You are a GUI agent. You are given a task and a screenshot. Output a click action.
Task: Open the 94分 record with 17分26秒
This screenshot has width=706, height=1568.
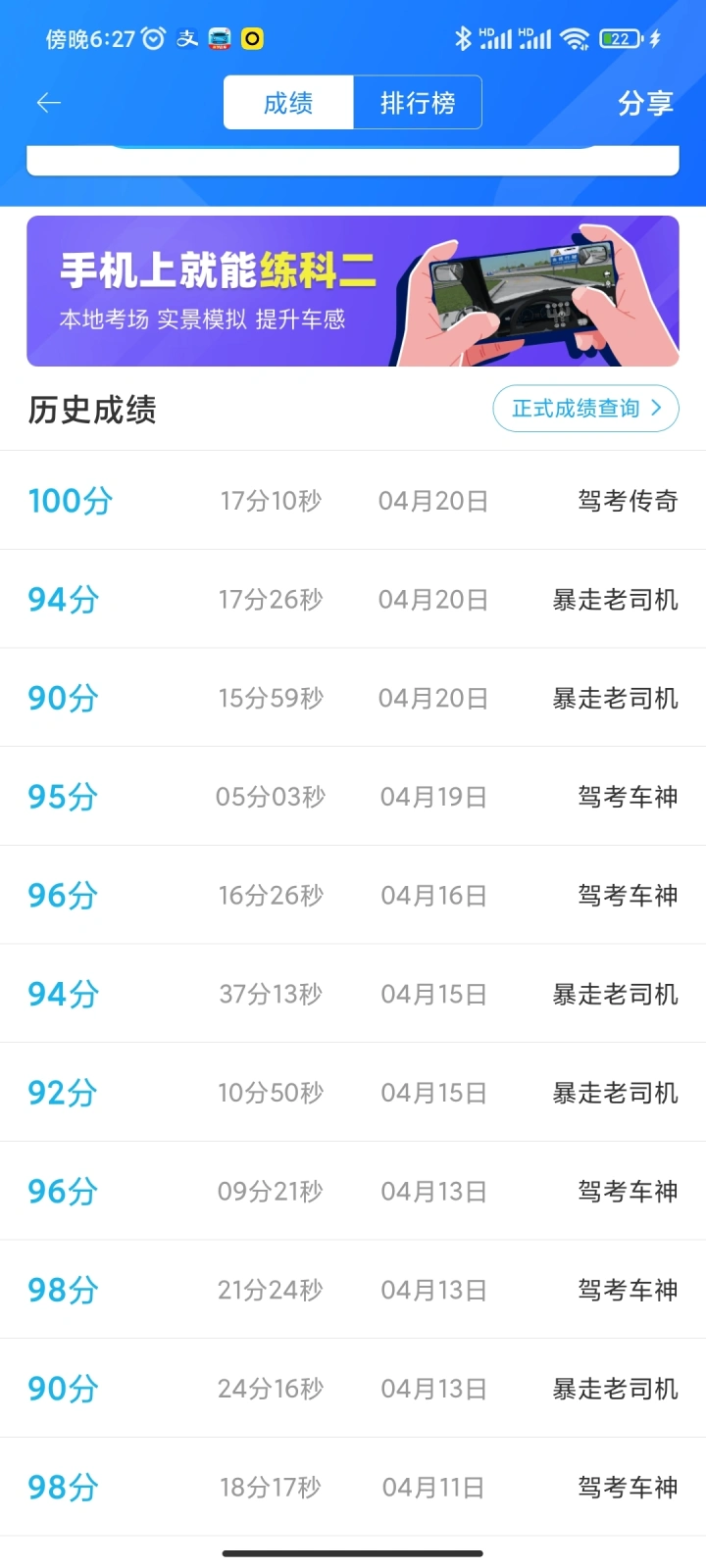(353, 599)
